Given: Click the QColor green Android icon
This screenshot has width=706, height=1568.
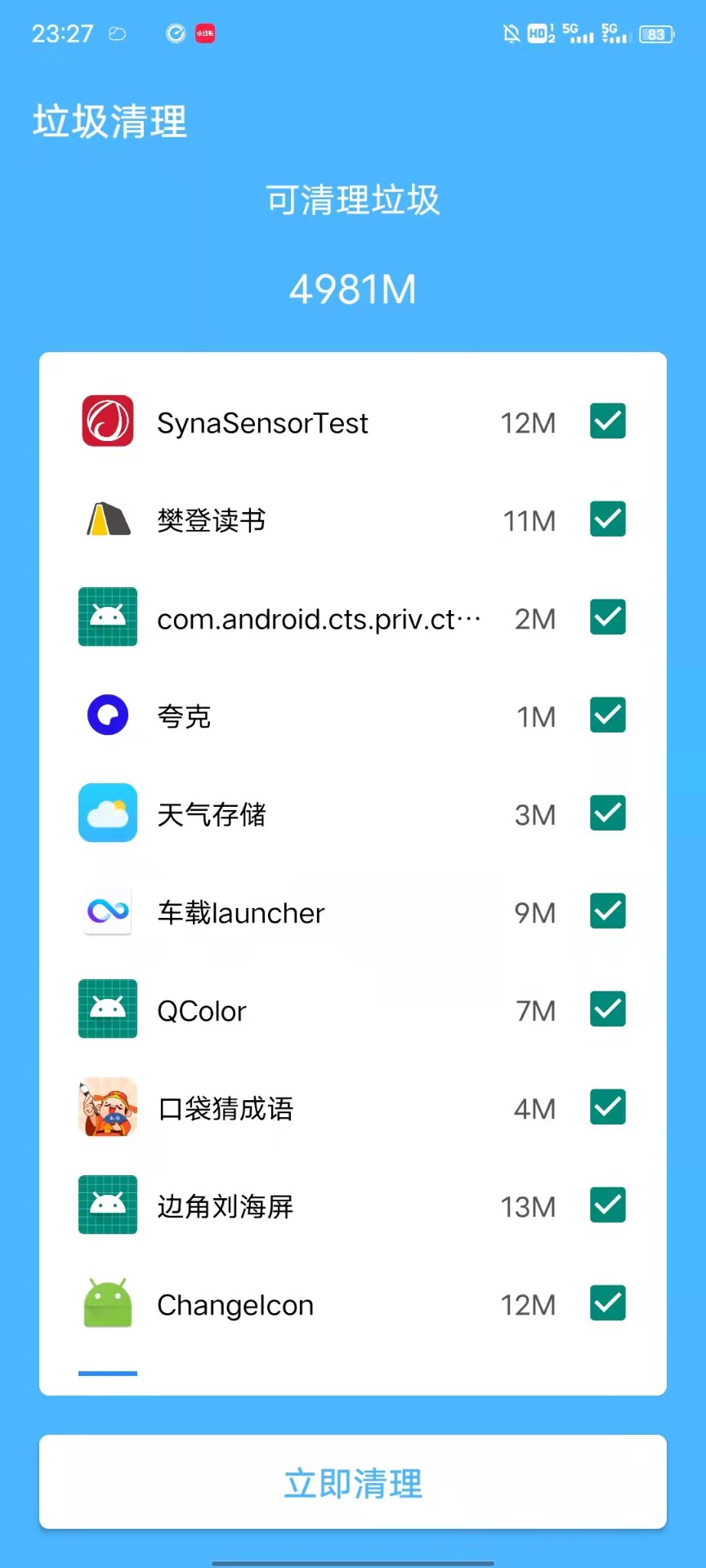Looking at the screenshot, I should click(107, 1009).
